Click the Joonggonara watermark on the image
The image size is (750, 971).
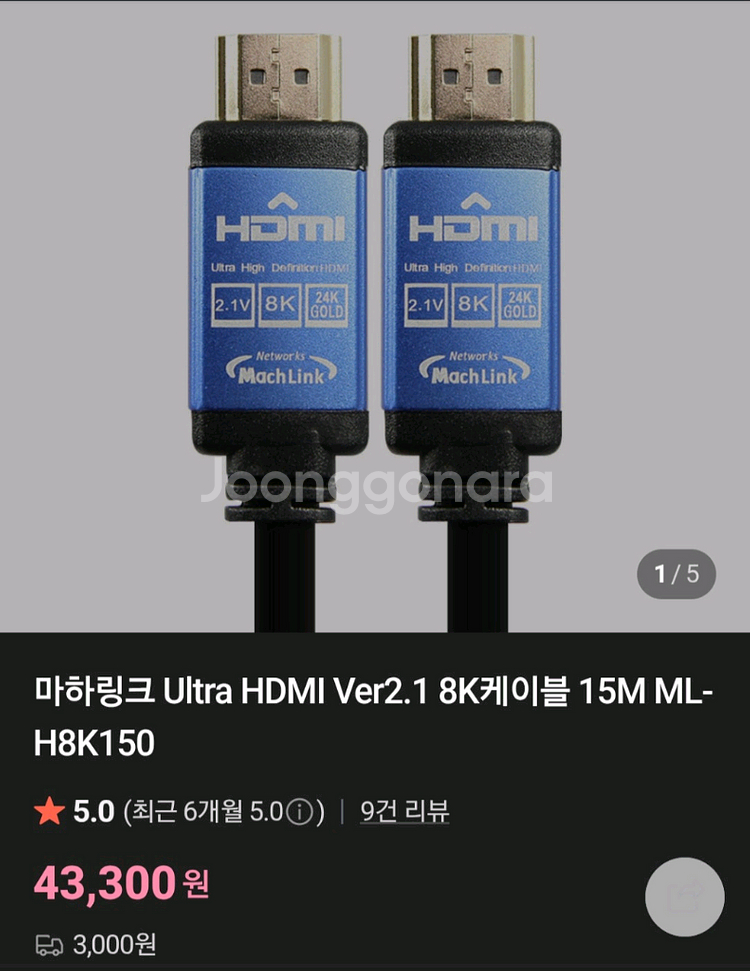pyautogui.click(x=375, y=488)
